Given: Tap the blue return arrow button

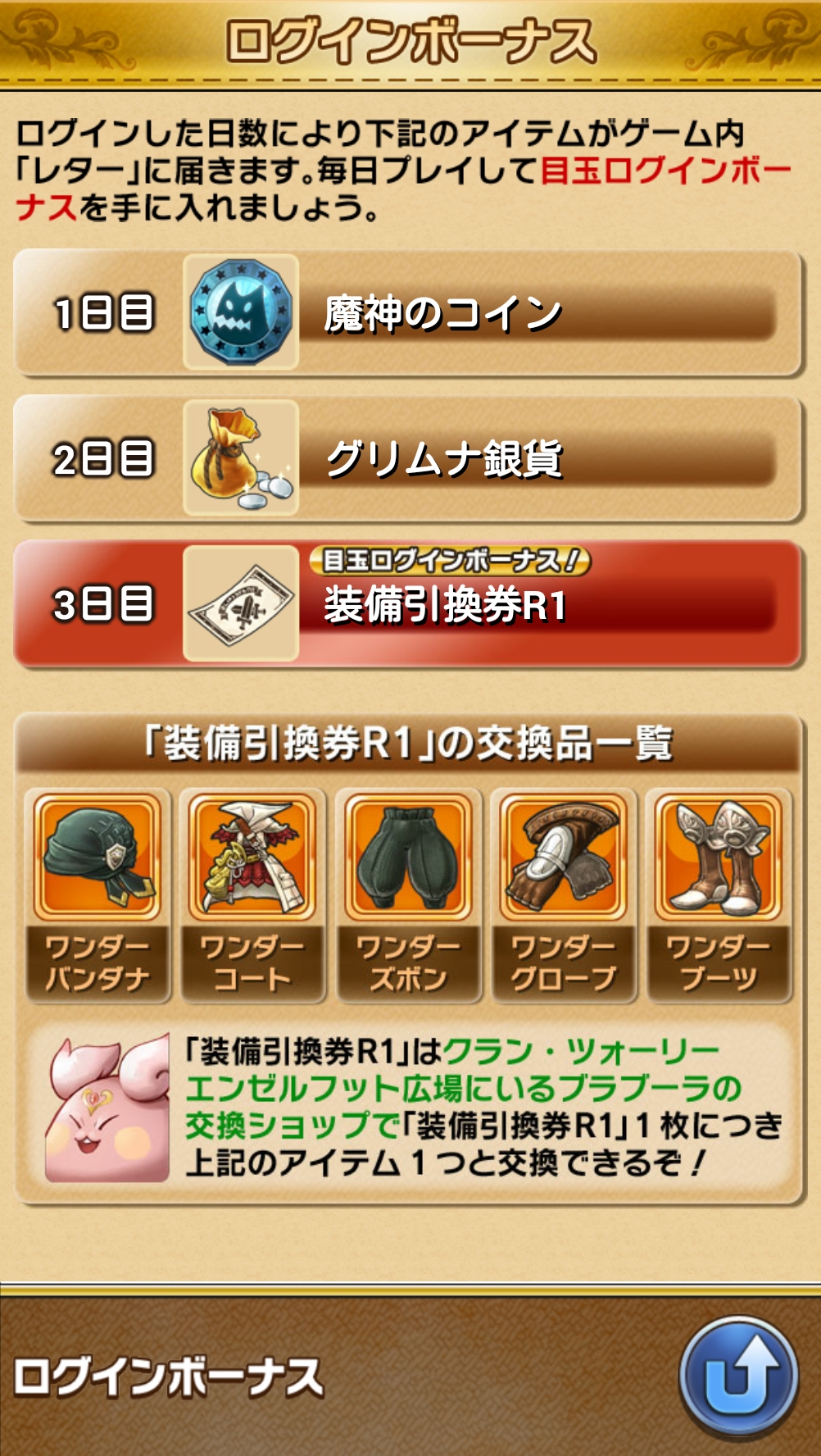Looking at the screenshot, I should click(x=739, y=1375).
